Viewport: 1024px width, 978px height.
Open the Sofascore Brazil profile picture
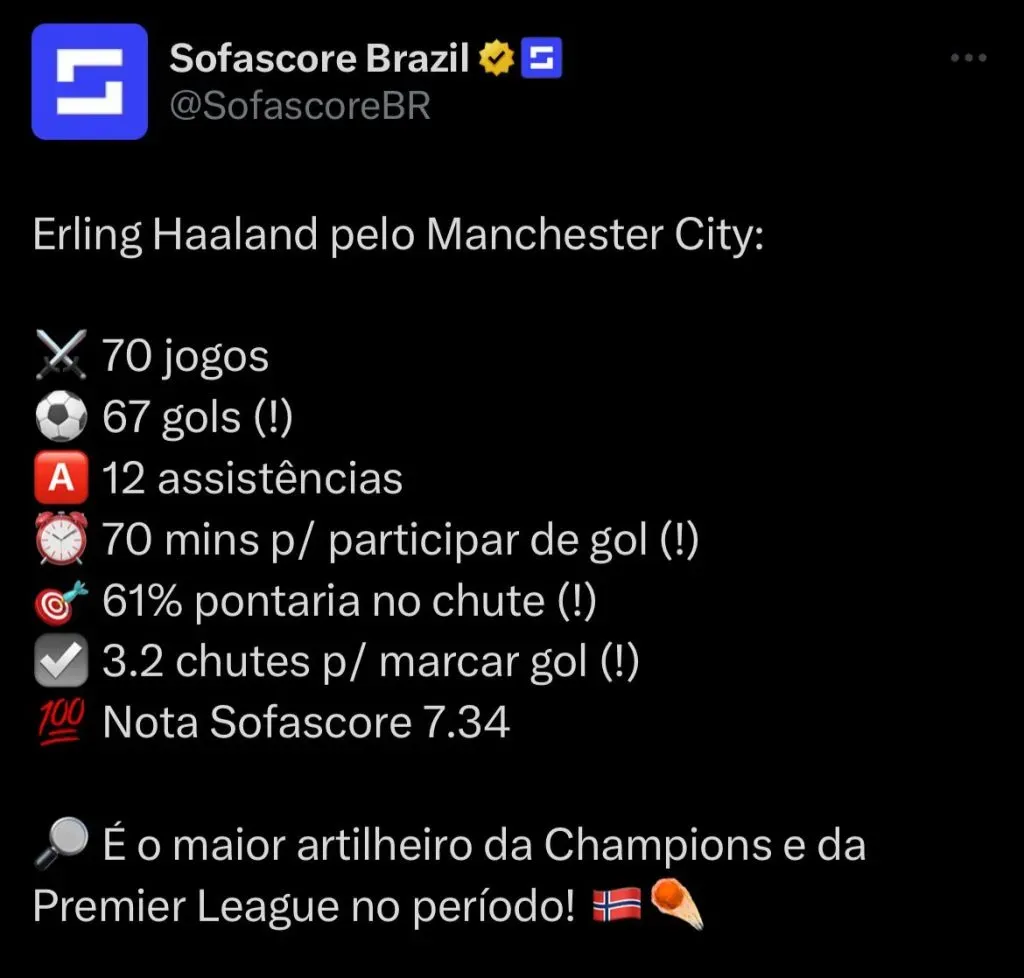click(x=89, y=82)
